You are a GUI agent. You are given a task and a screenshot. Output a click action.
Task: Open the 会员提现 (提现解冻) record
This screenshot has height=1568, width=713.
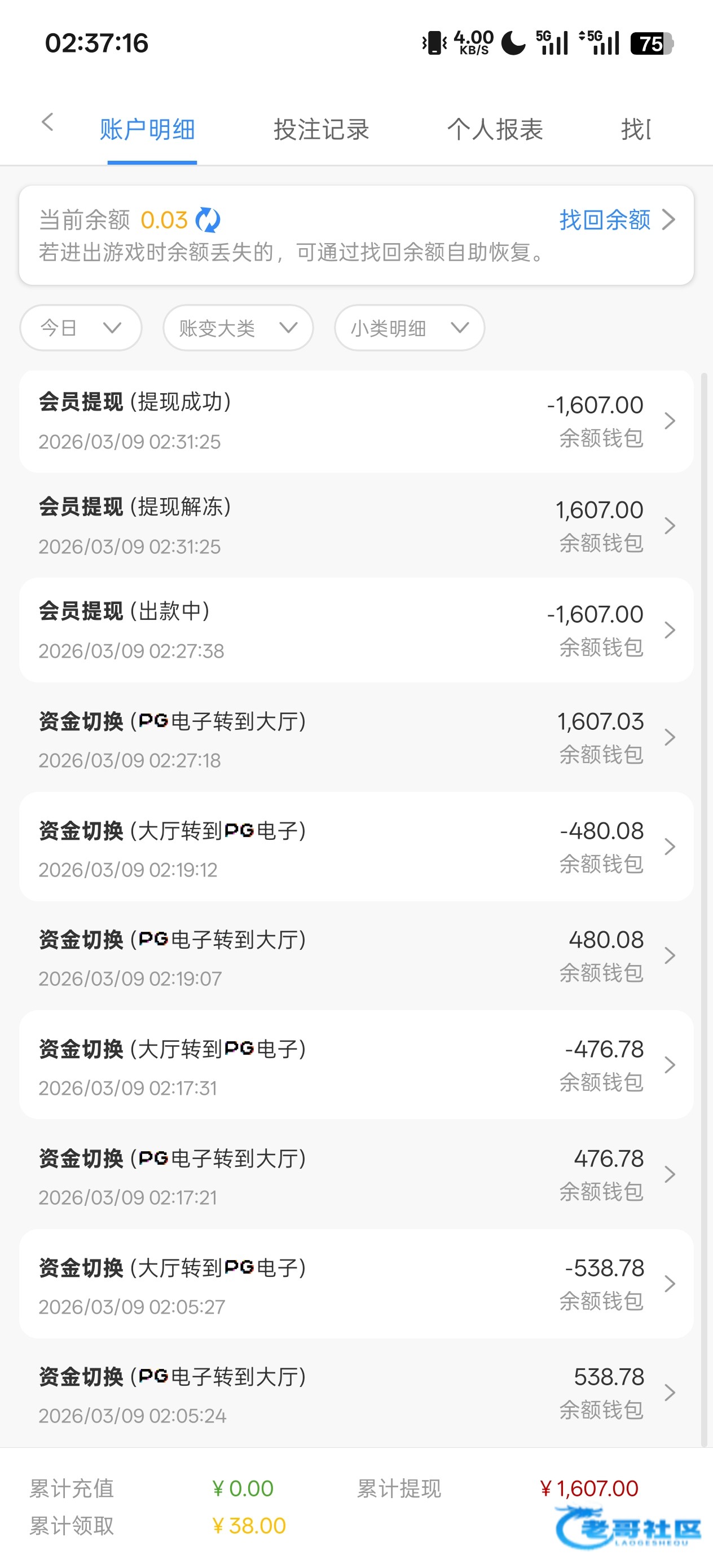tap(356, 526)
